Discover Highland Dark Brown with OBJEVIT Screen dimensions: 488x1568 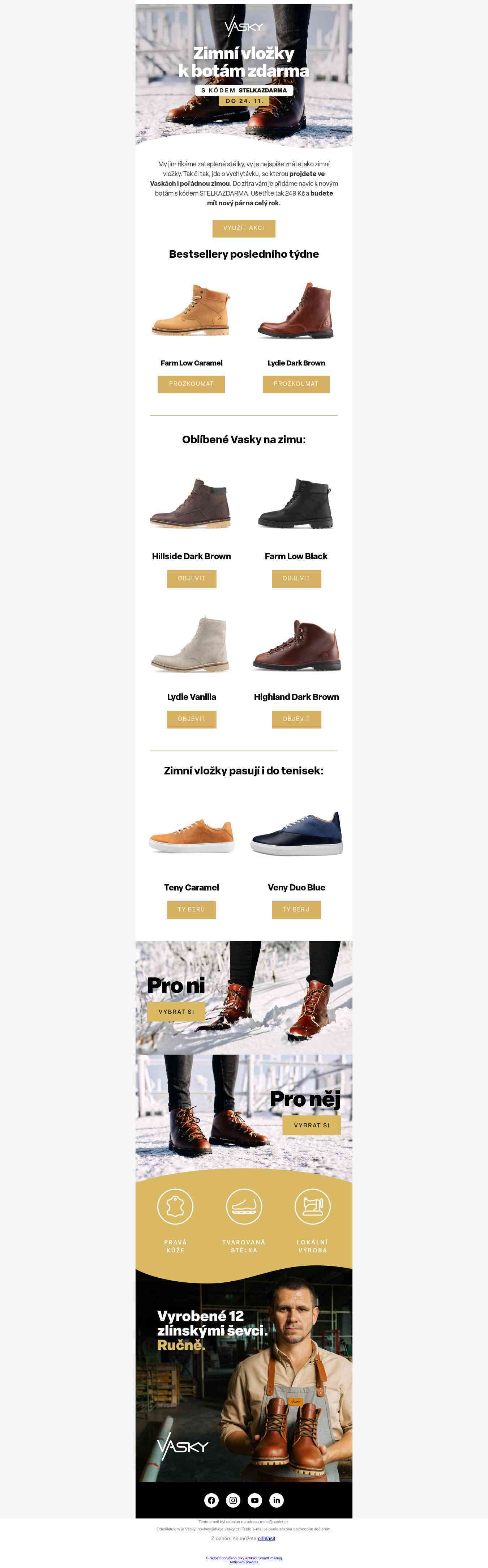click(x=296, y=719)
